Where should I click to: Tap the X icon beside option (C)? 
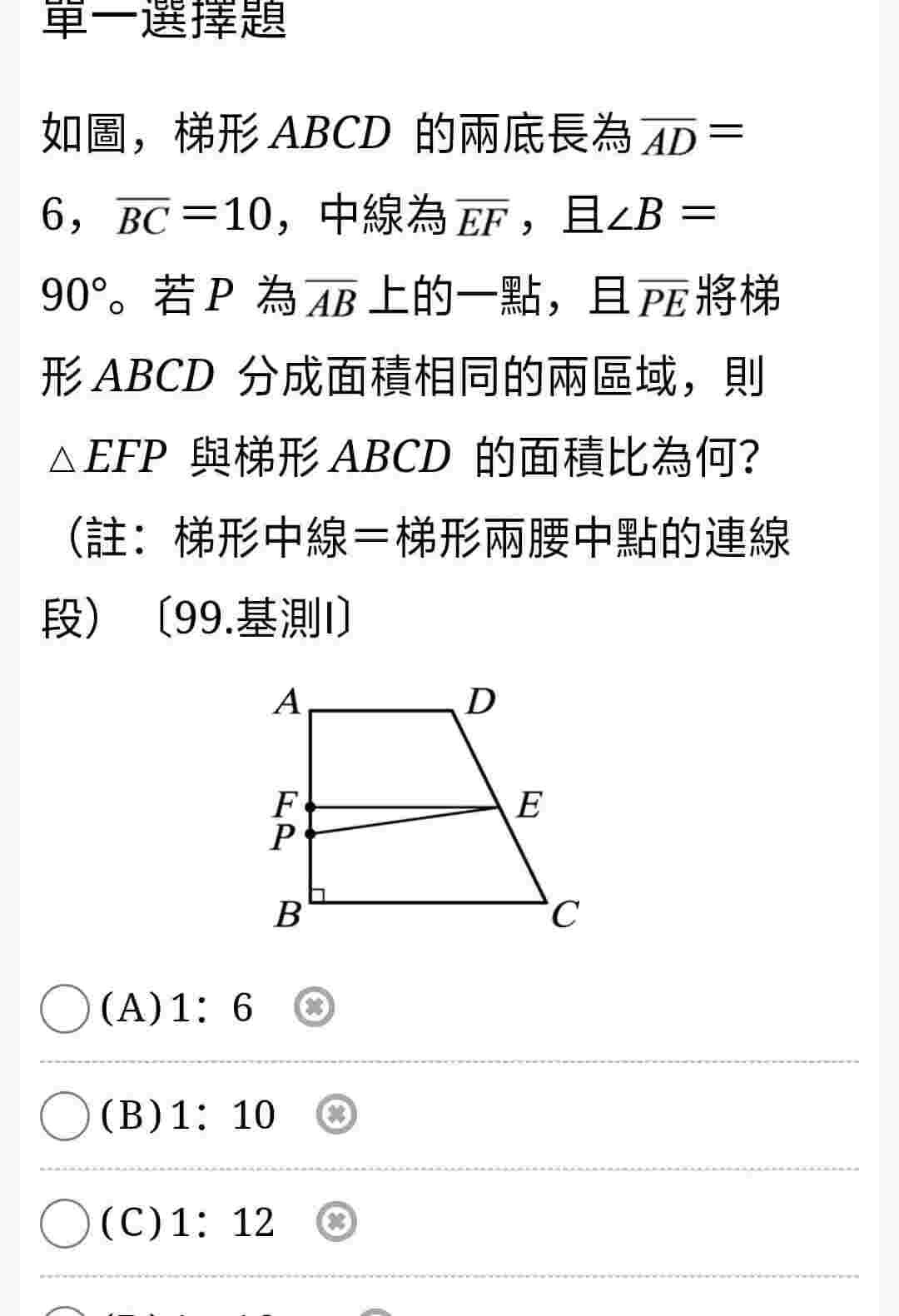point(336,1223)
